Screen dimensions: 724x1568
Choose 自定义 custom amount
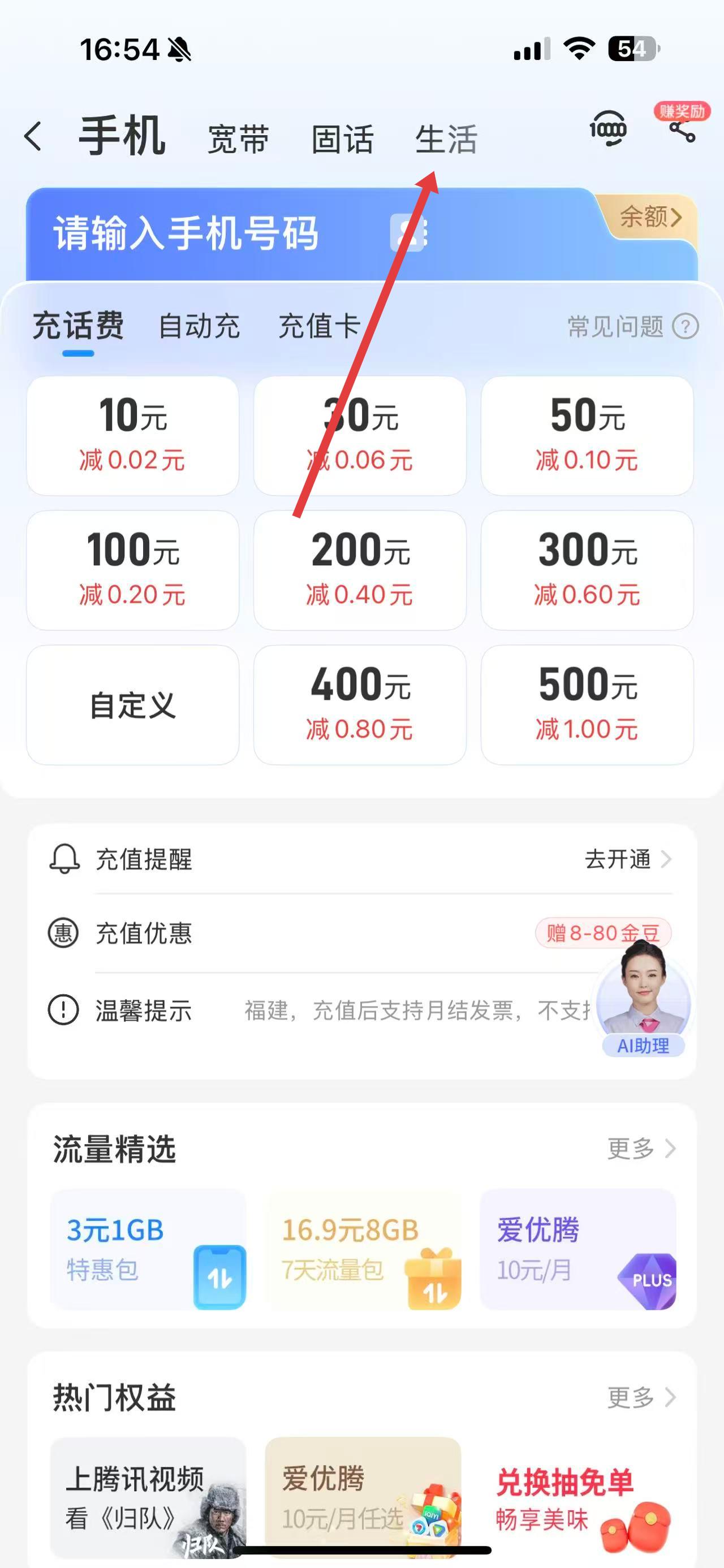[132, 705]
